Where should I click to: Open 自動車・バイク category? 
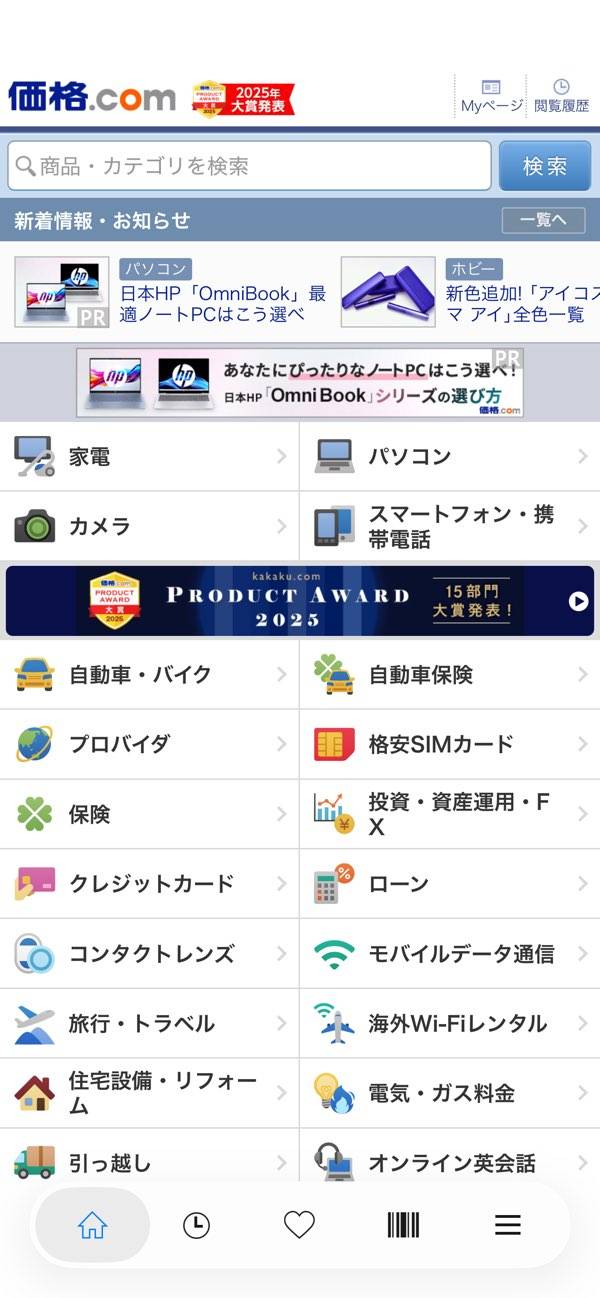[150, 675]
